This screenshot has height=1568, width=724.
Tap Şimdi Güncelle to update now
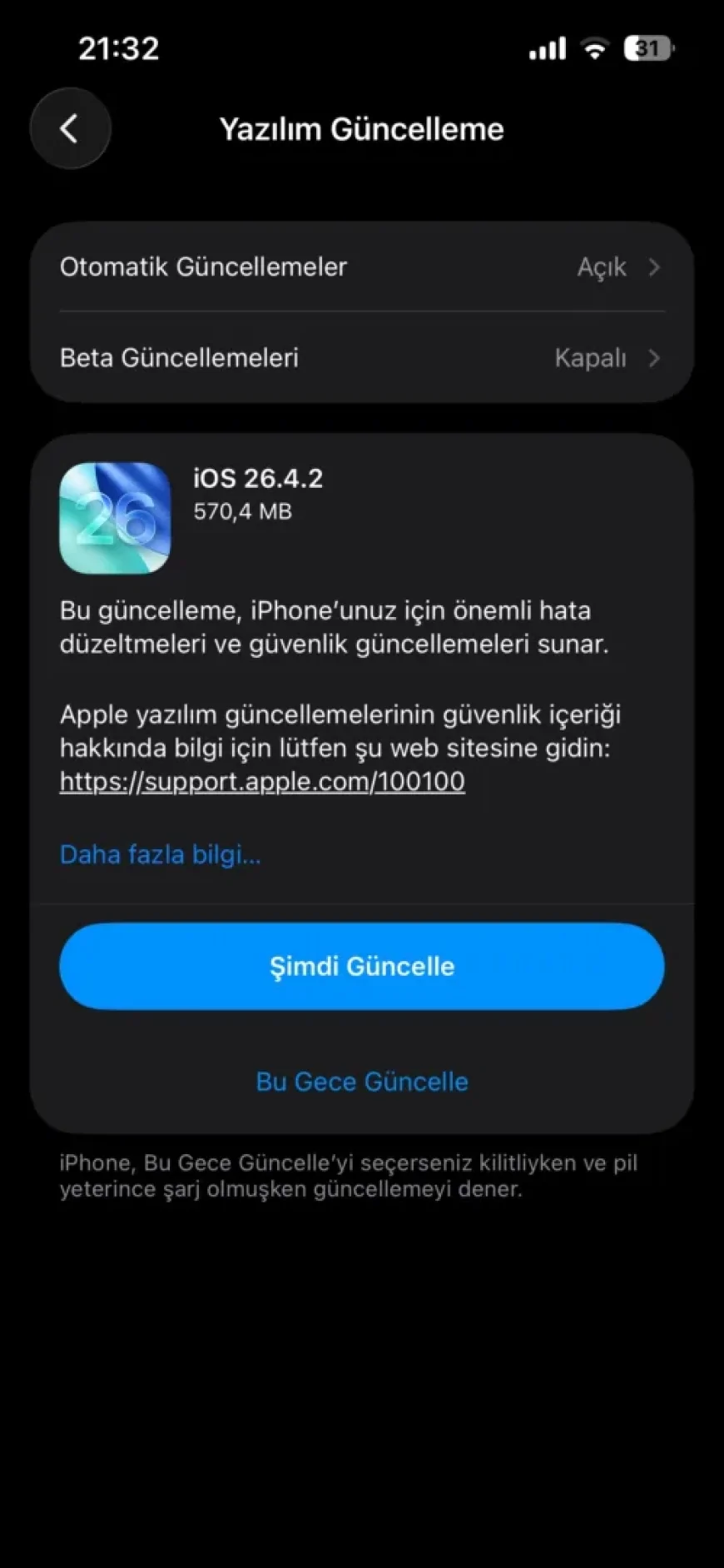pos(362,966)
